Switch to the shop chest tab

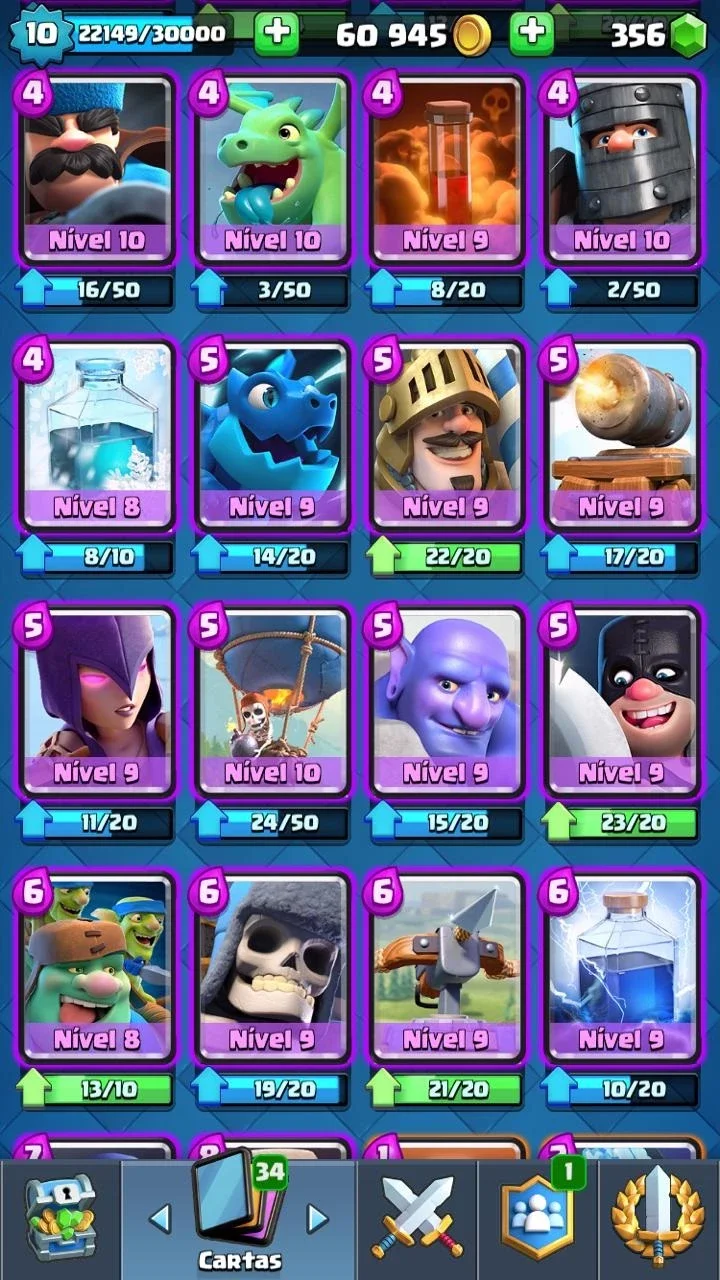(60, 1219)
